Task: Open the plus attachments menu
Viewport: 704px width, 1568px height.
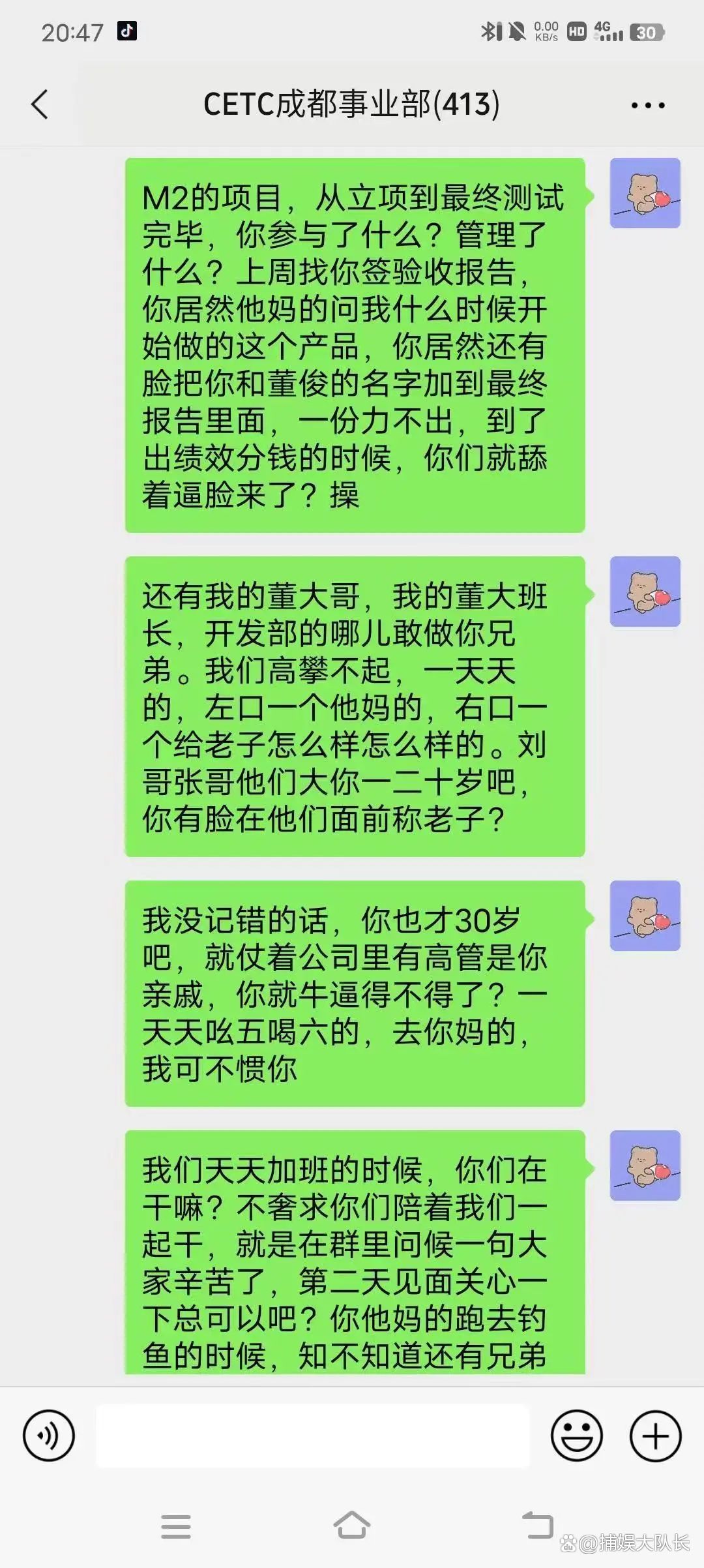Action: click(x=655, y=1436)
